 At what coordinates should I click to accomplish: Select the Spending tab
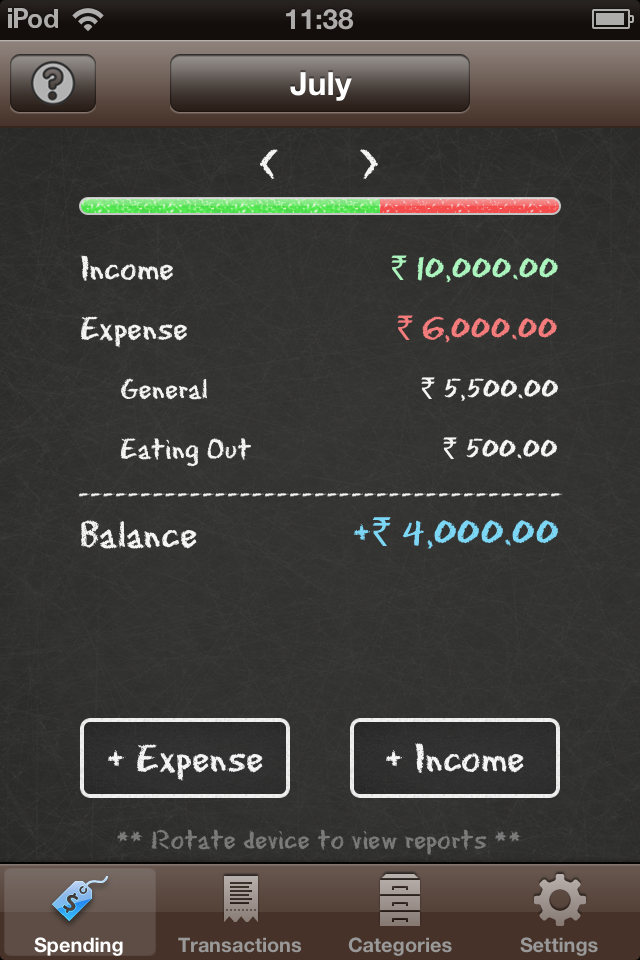79,914
